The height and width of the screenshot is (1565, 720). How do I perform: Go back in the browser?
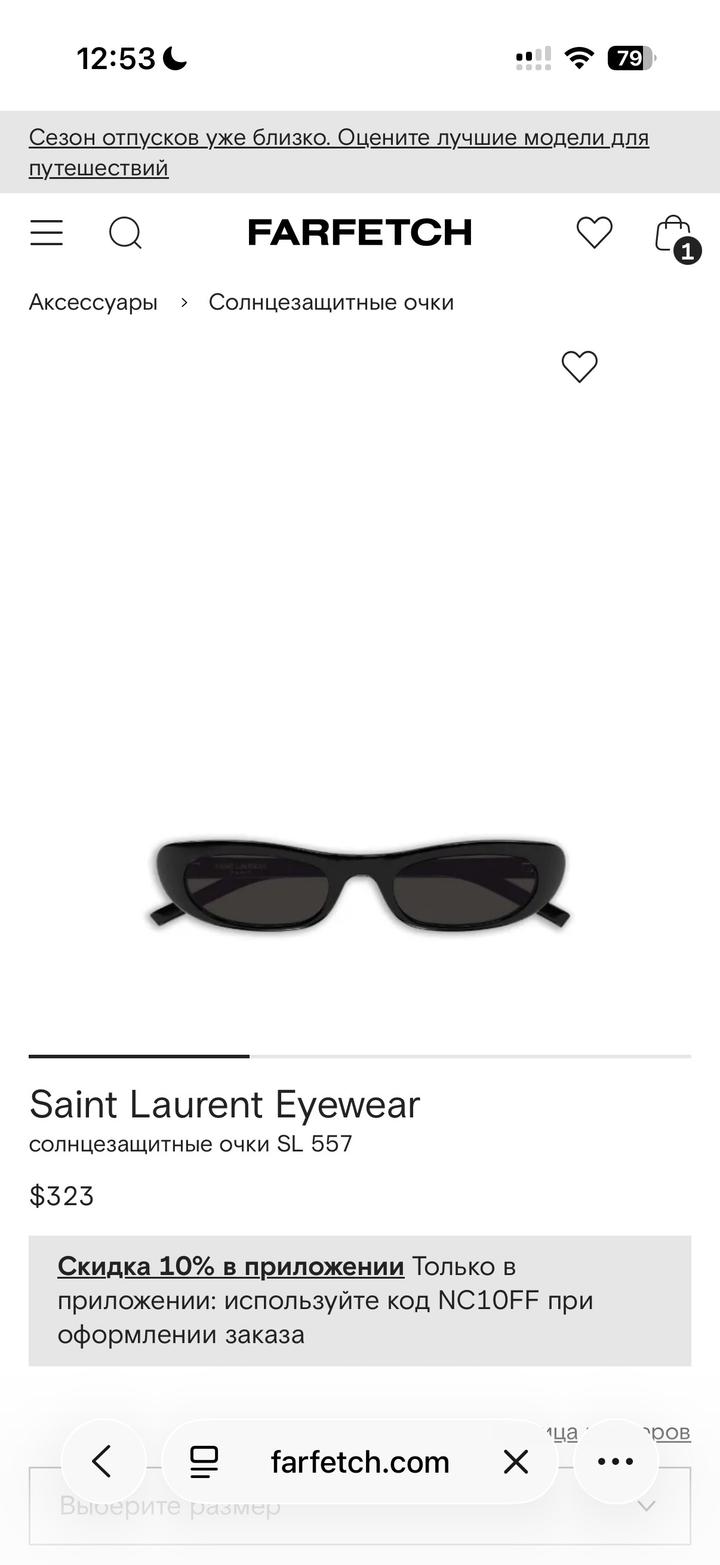click(x=103, y=1462)
